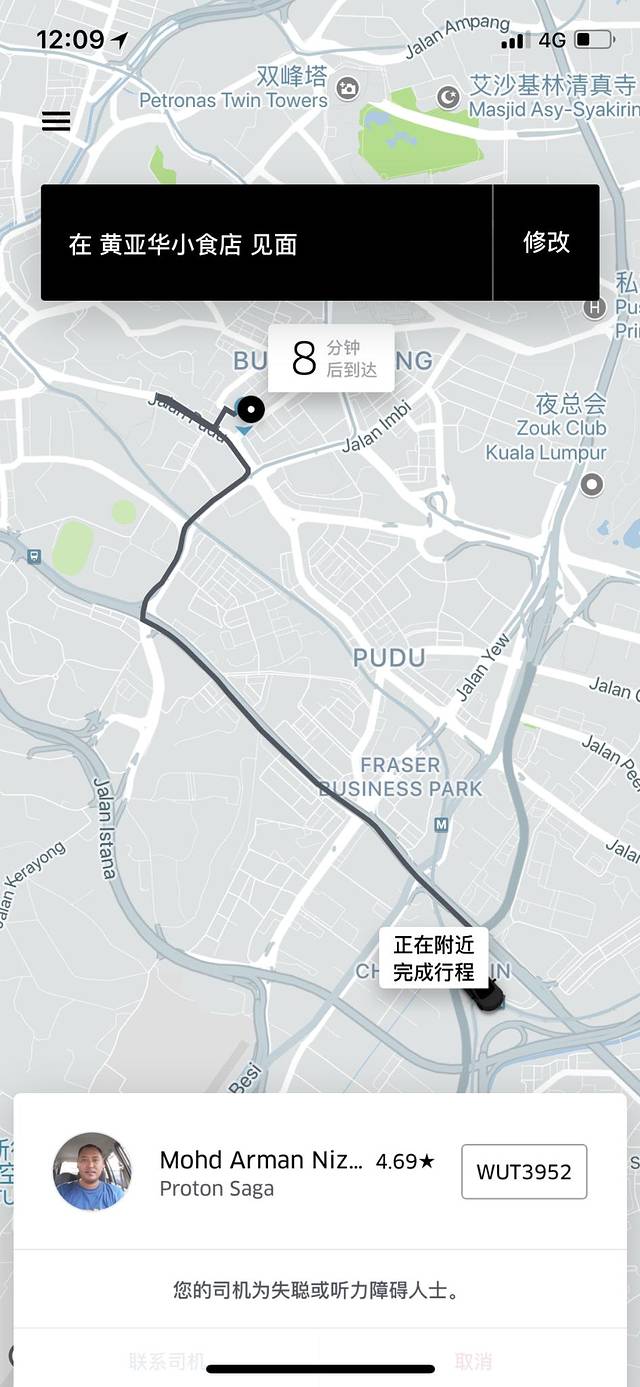Cancel the ride with 取消
640x1387 pixels.
473,1361
